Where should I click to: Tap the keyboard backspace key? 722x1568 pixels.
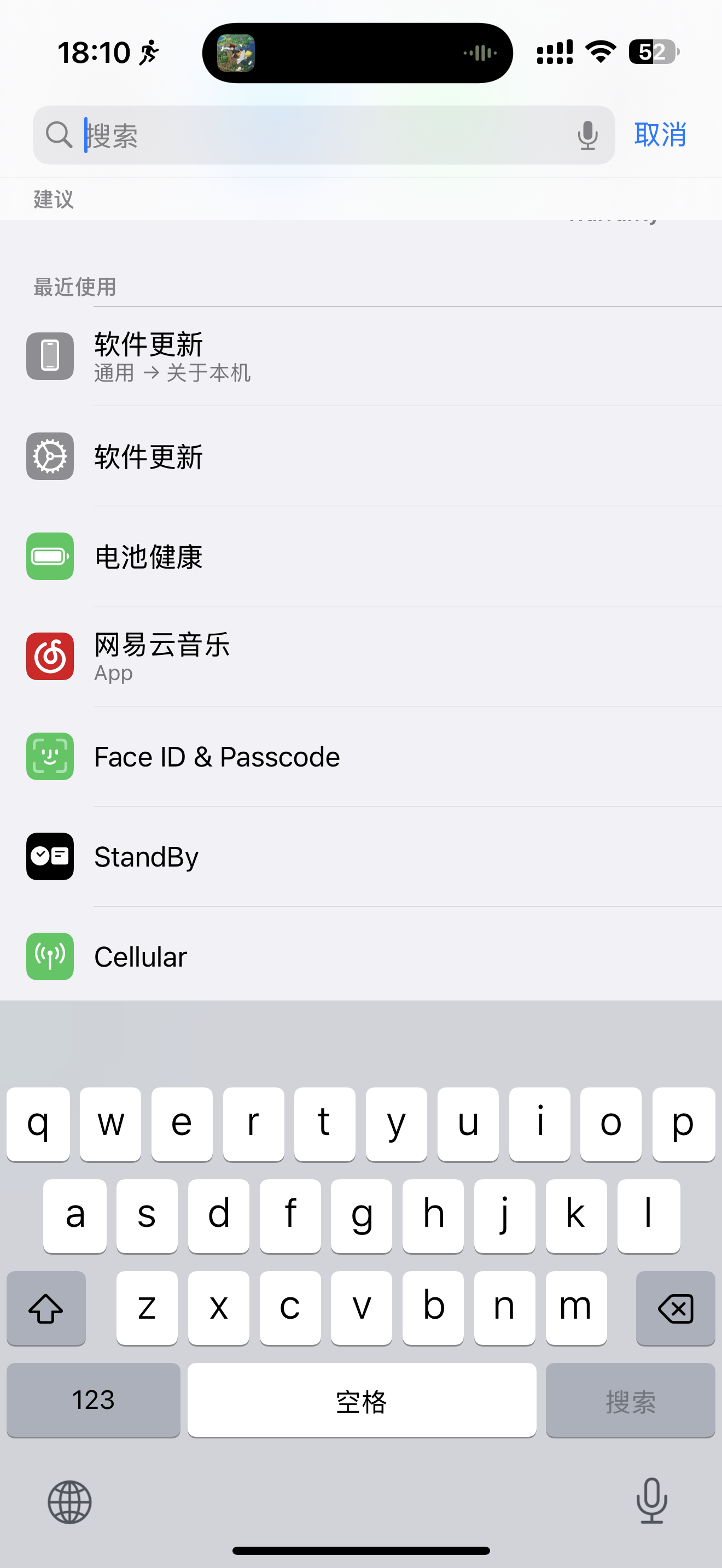click(x=675, y=1307)
